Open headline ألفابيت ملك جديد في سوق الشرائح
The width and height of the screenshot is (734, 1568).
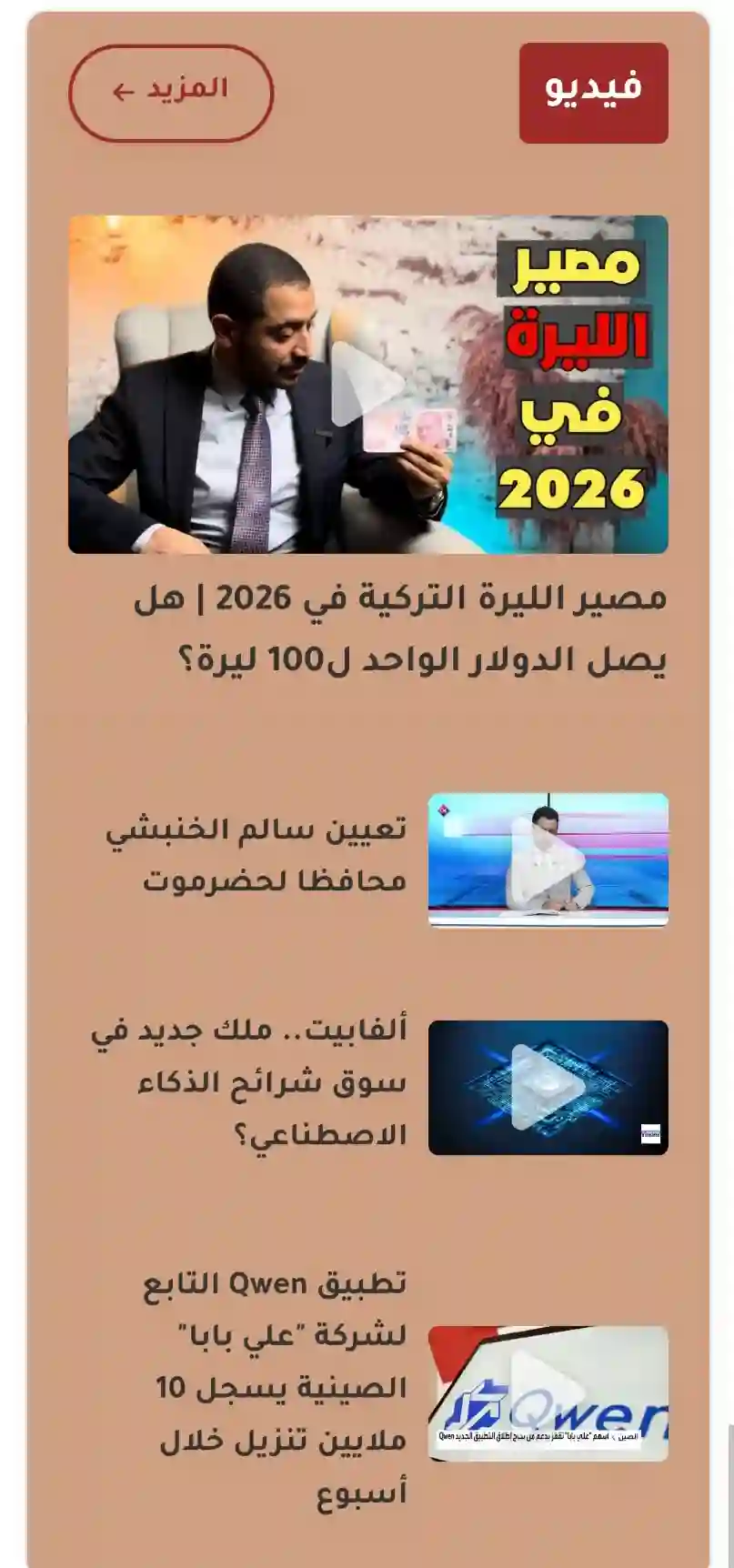[x=250, y=1082]
